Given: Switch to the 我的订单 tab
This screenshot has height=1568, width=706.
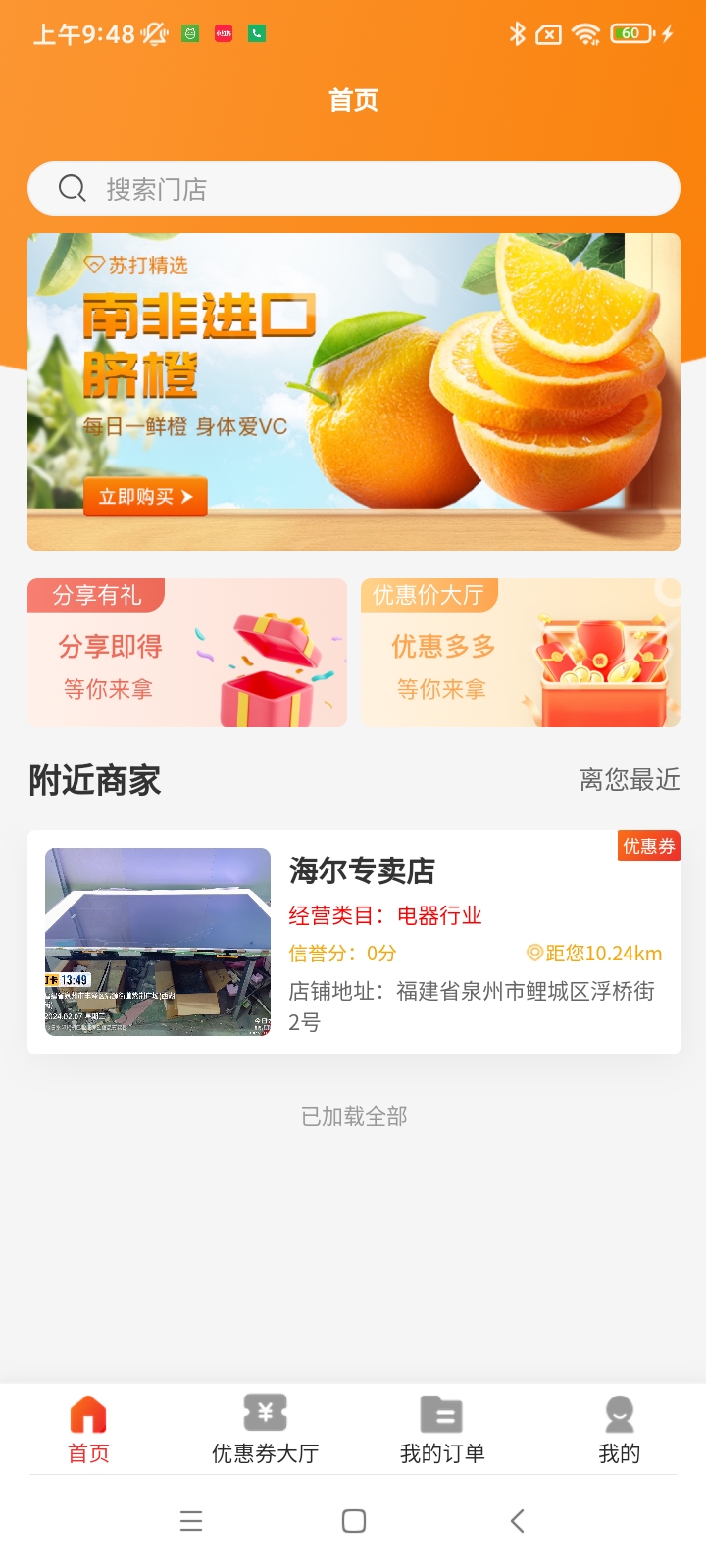Looking at the screenshot, I should tap(442, 1430).
